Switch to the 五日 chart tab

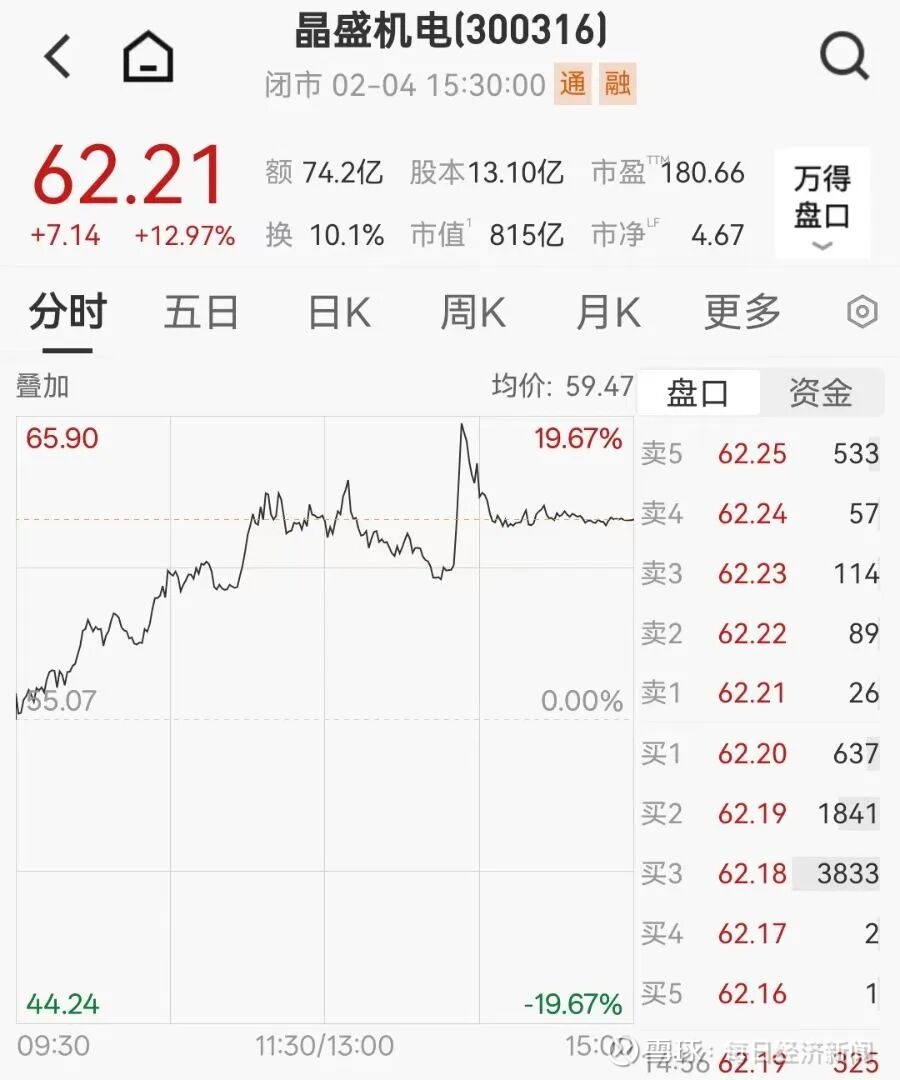point(201,313)
